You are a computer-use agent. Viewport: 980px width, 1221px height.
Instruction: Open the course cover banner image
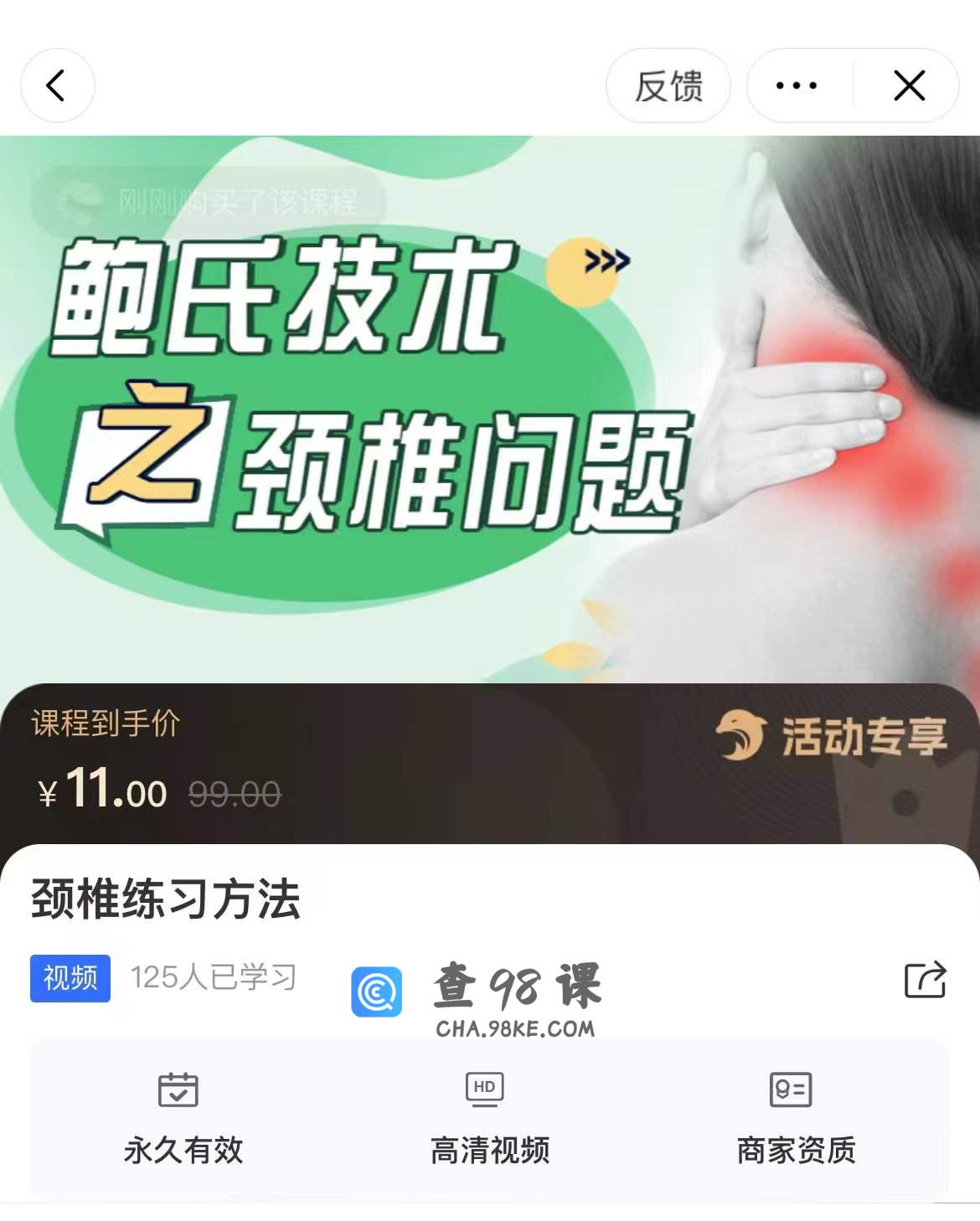[490, 410]
